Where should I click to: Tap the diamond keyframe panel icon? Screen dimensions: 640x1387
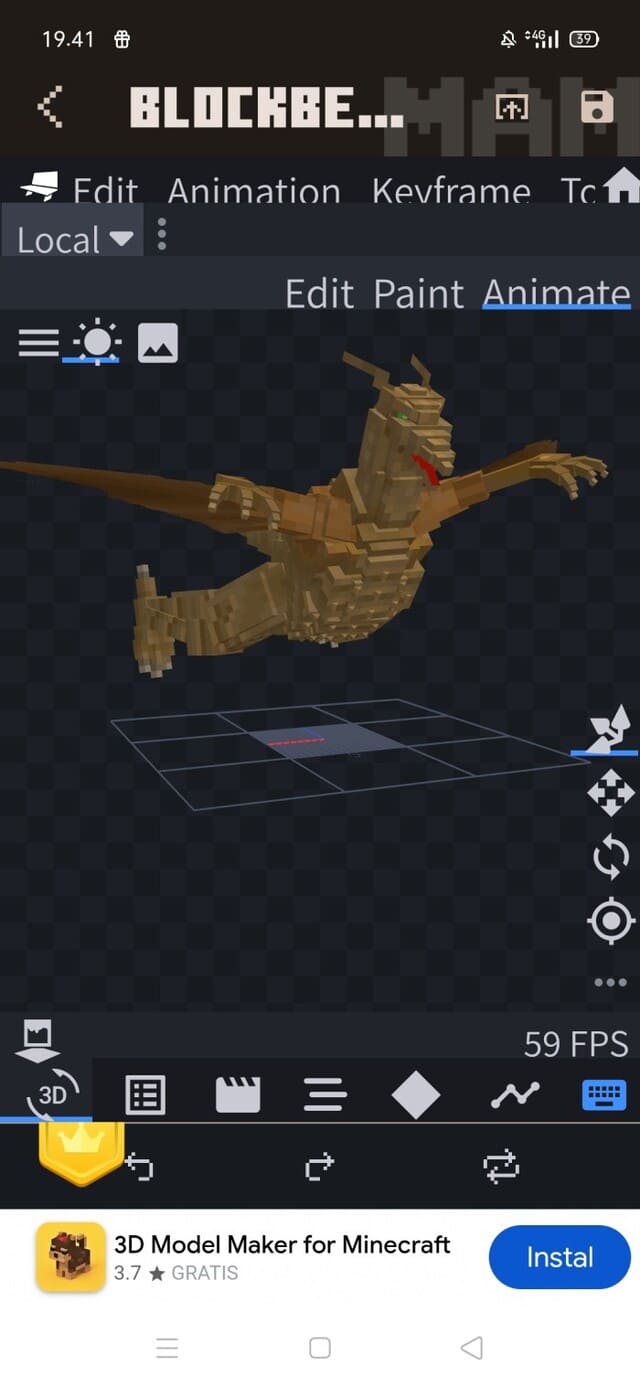(416, 1095)
